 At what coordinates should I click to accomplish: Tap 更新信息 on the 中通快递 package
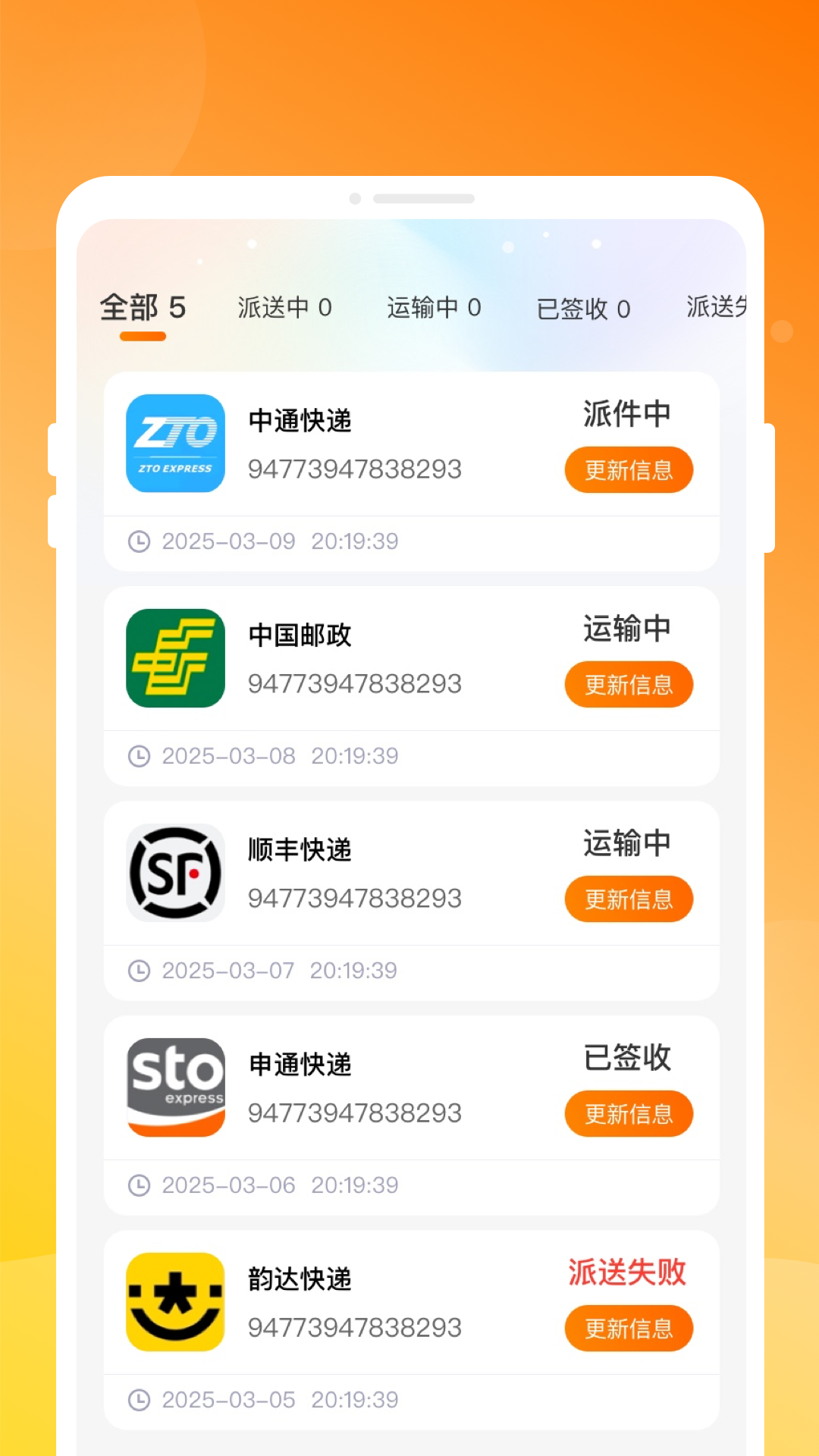[x=629, y=469]
